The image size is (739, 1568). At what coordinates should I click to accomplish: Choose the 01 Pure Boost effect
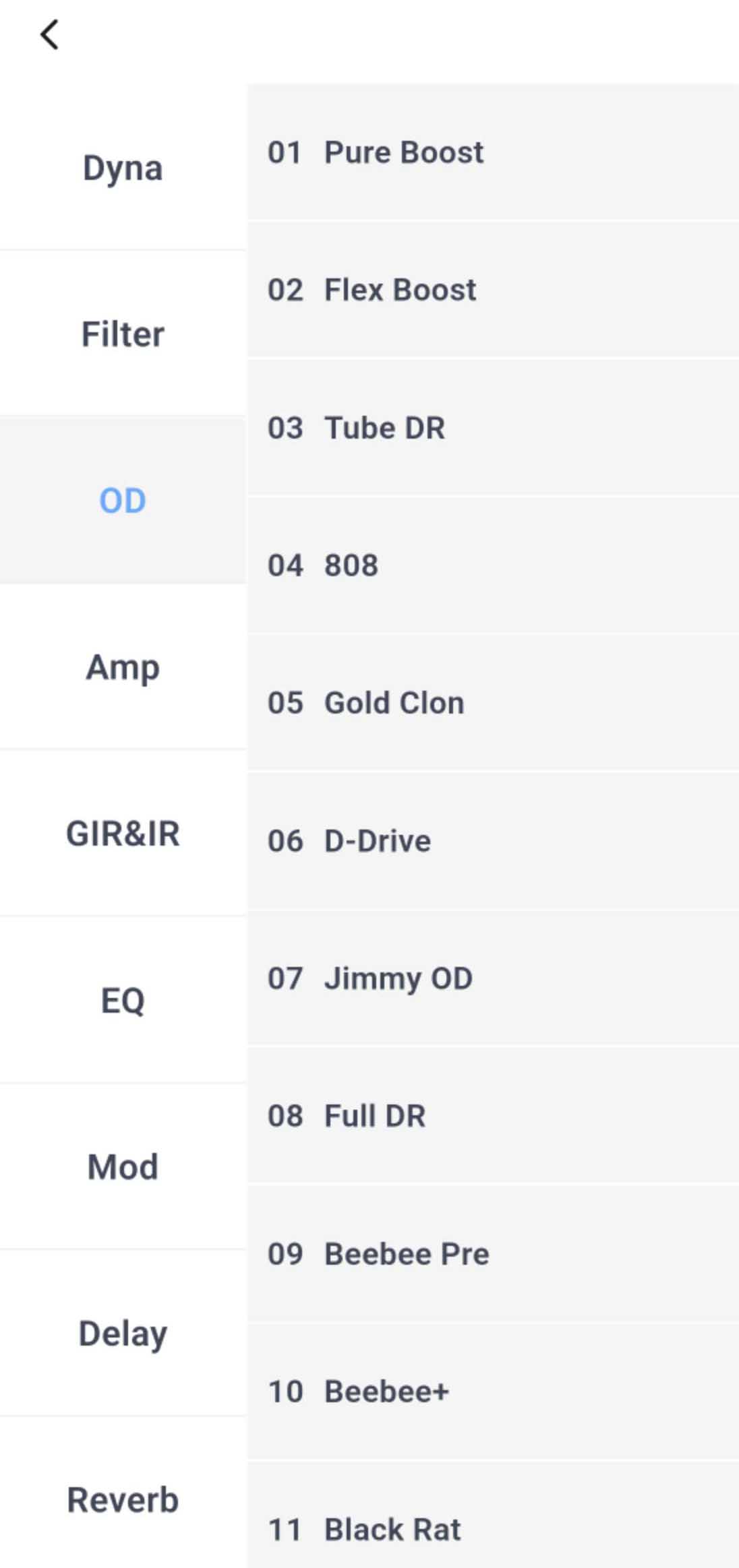pyautogui.click(x=492, y=152)
